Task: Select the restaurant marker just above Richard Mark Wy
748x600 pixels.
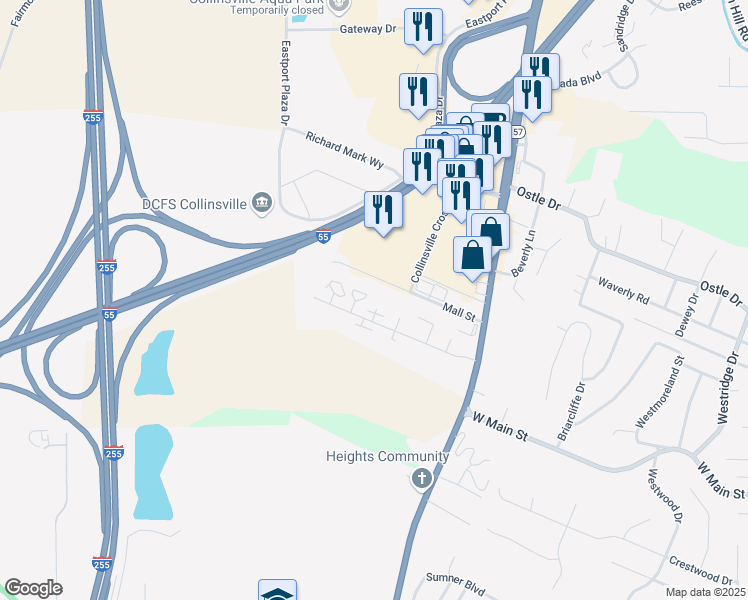Action: tap(418, 92)
